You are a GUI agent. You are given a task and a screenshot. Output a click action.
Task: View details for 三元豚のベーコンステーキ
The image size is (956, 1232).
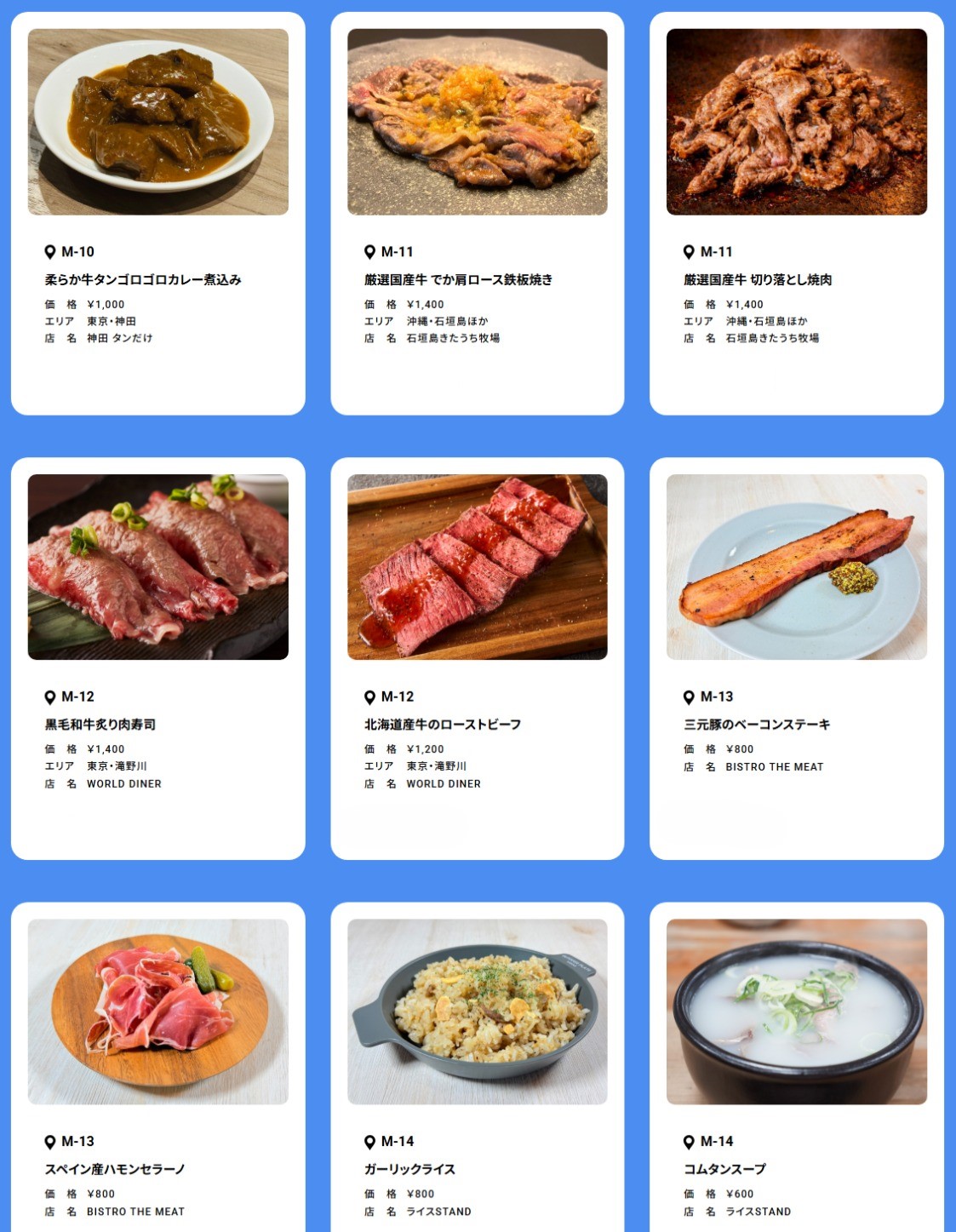(x=796, y=657)
